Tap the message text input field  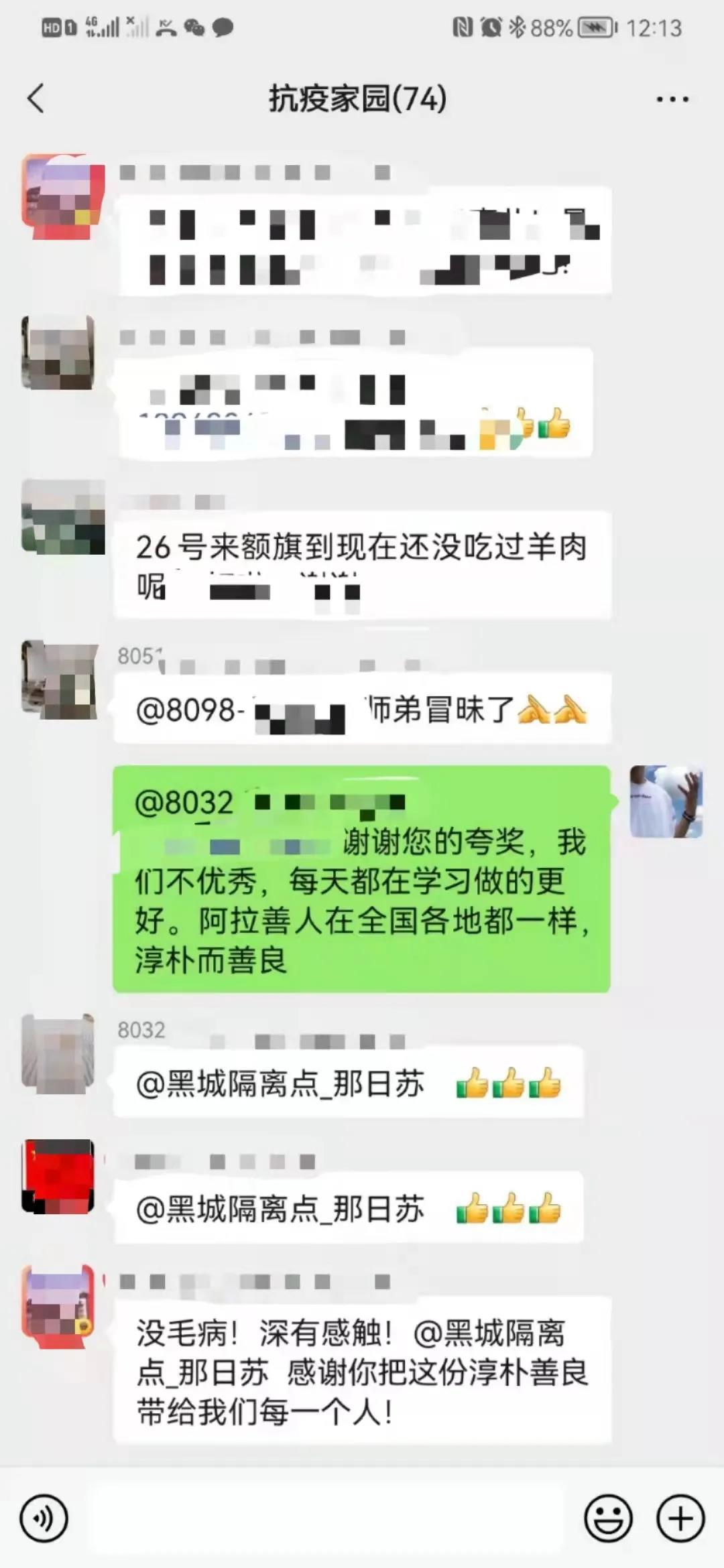(328, 1518)
